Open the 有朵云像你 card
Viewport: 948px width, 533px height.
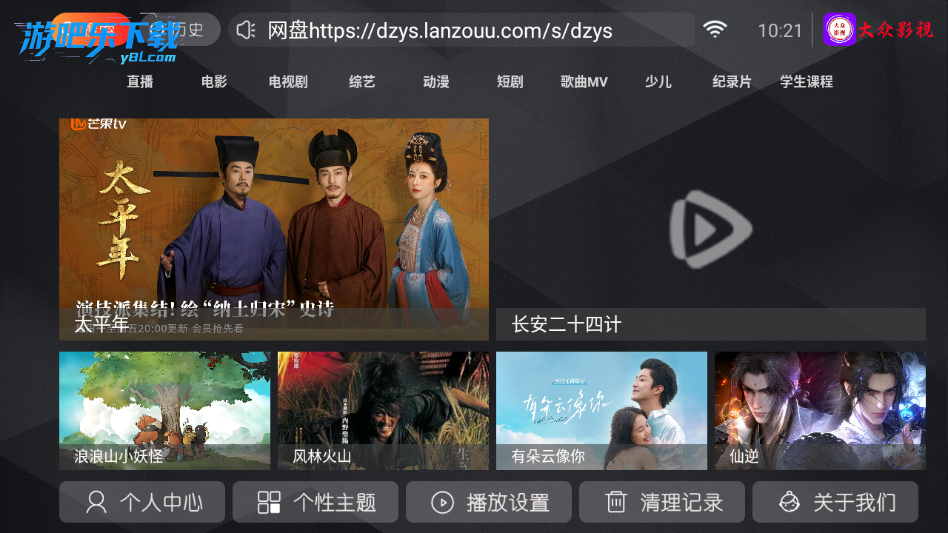tap(601, 410)
